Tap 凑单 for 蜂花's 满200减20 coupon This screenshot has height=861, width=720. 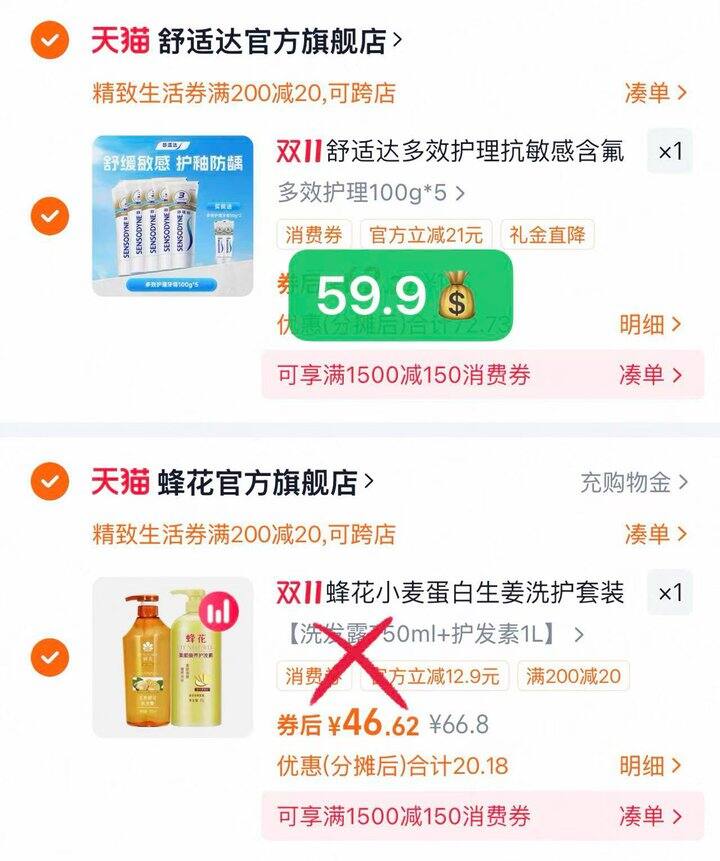656,534
